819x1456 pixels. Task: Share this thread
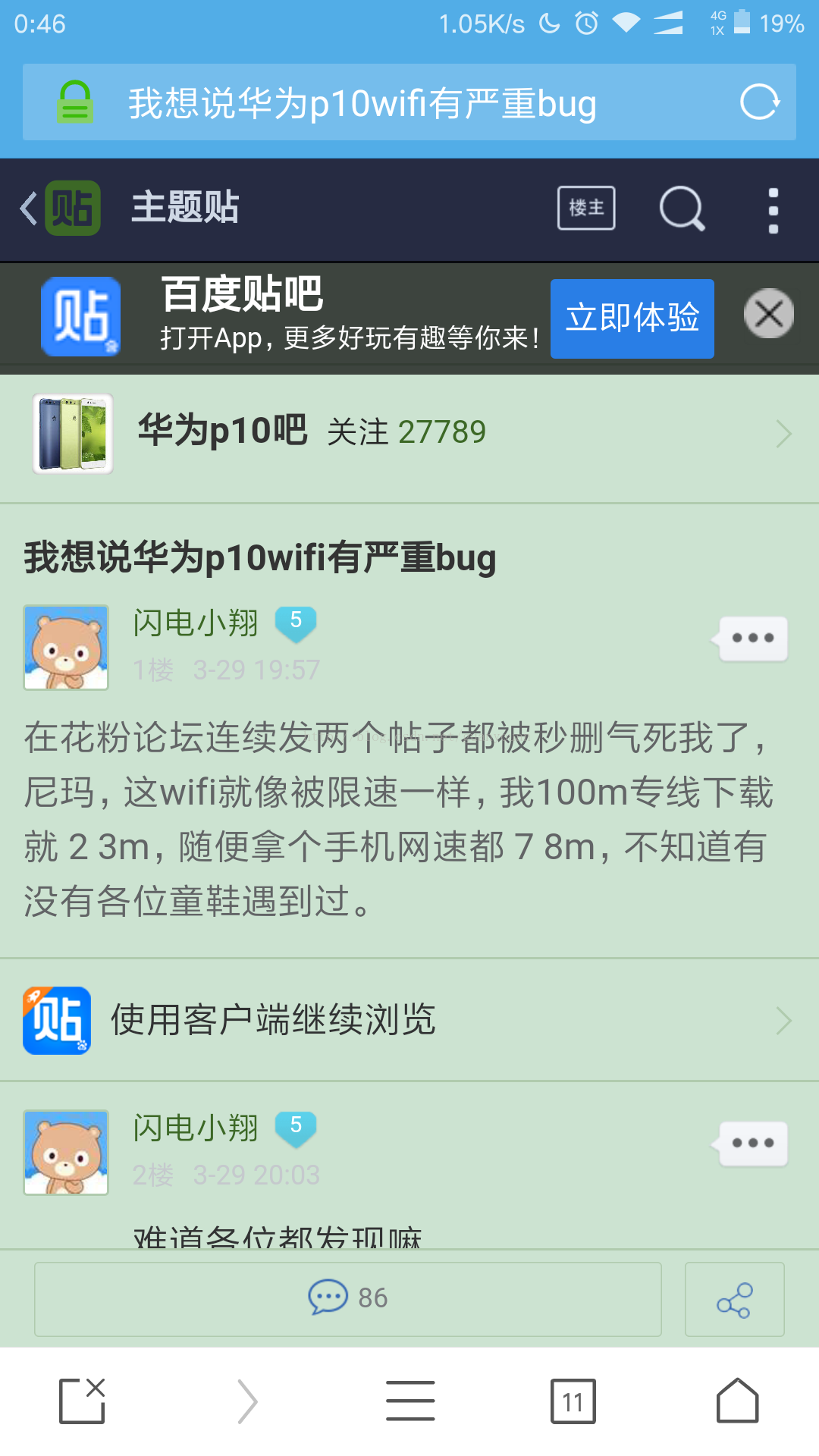(x=734, y=1299)
